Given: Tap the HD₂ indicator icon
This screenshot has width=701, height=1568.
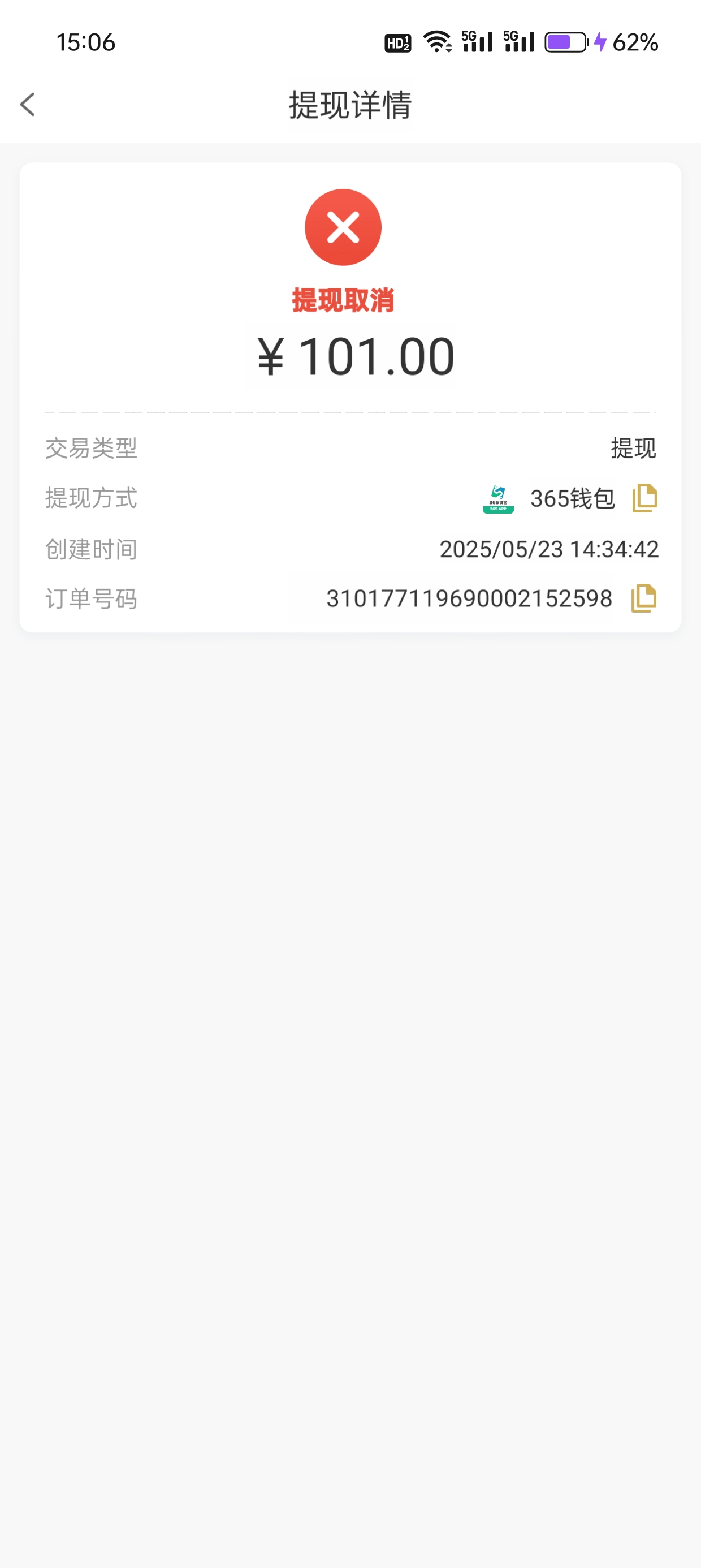Looking at the screenshot, I should click(397, 42).
